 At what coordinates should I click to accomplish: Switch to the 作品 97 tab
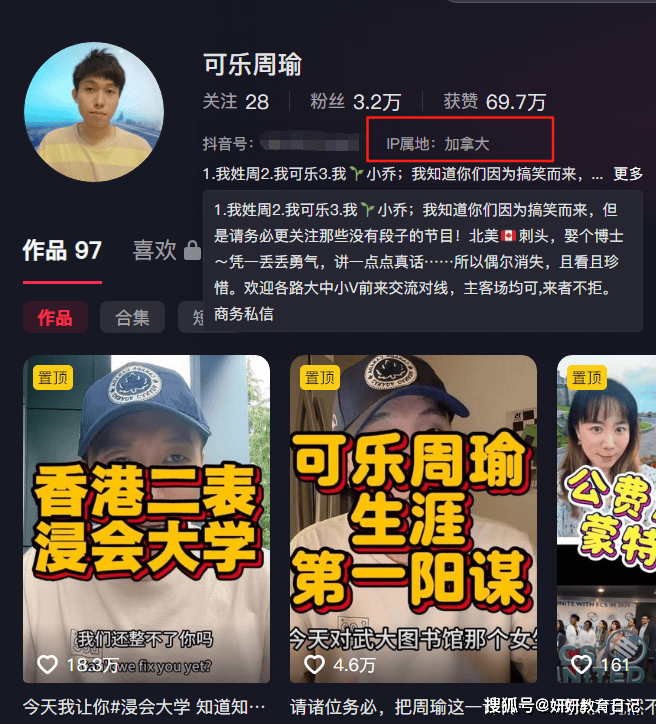click(62, 250)
